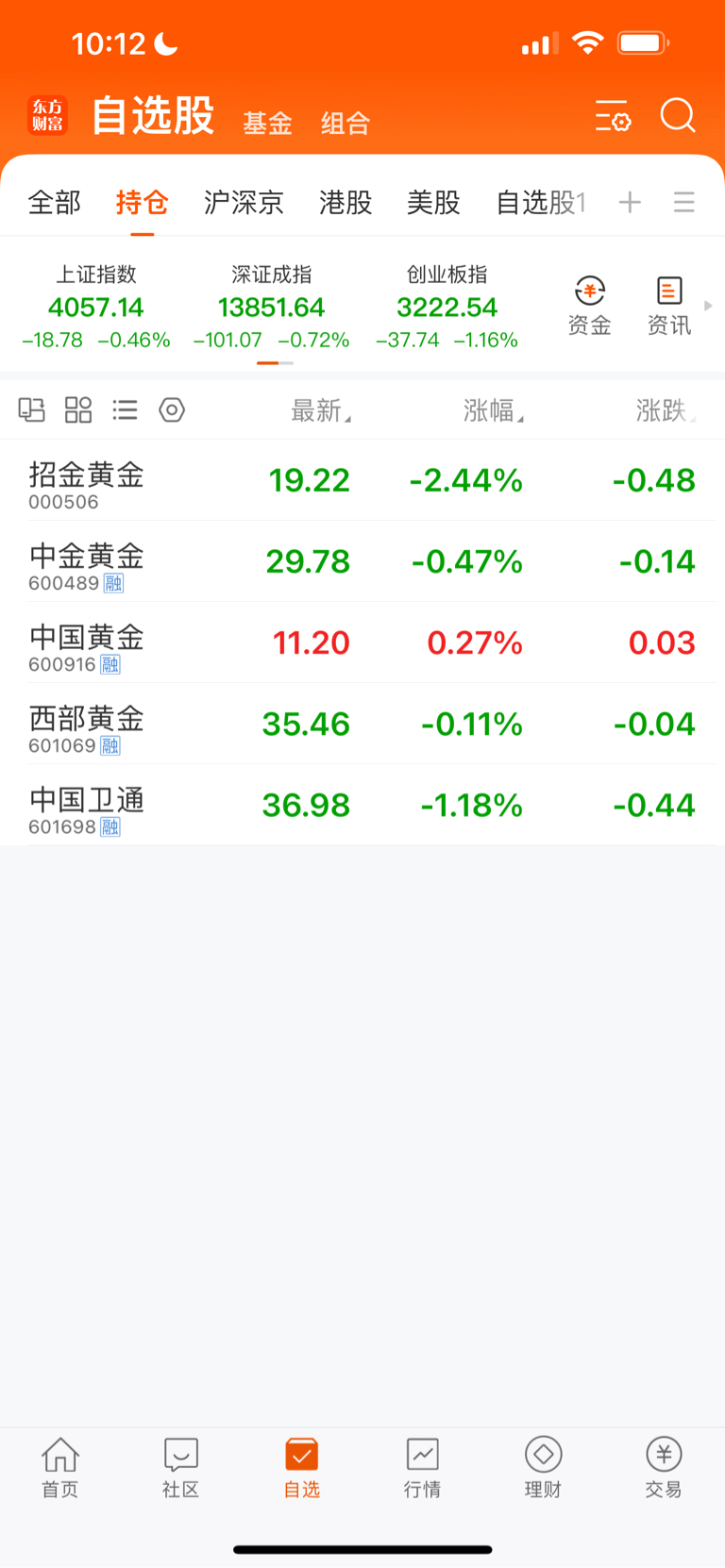Screen dimensions: 725x1568
Task: Switch to the 基金 tab
Action: (x=267, y=123)
